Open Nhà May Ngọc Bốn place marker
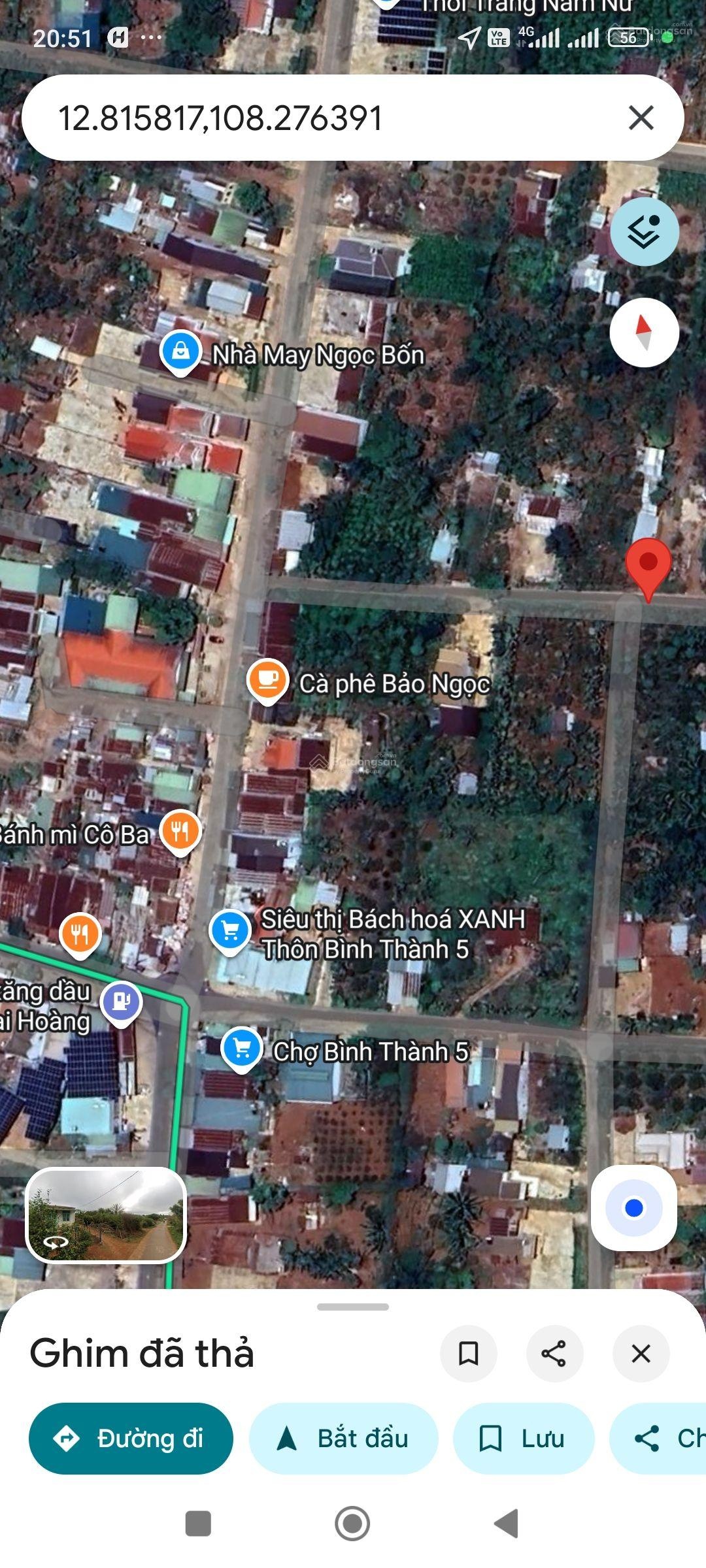Screen dimensions: 706x1568 point(180,351)
